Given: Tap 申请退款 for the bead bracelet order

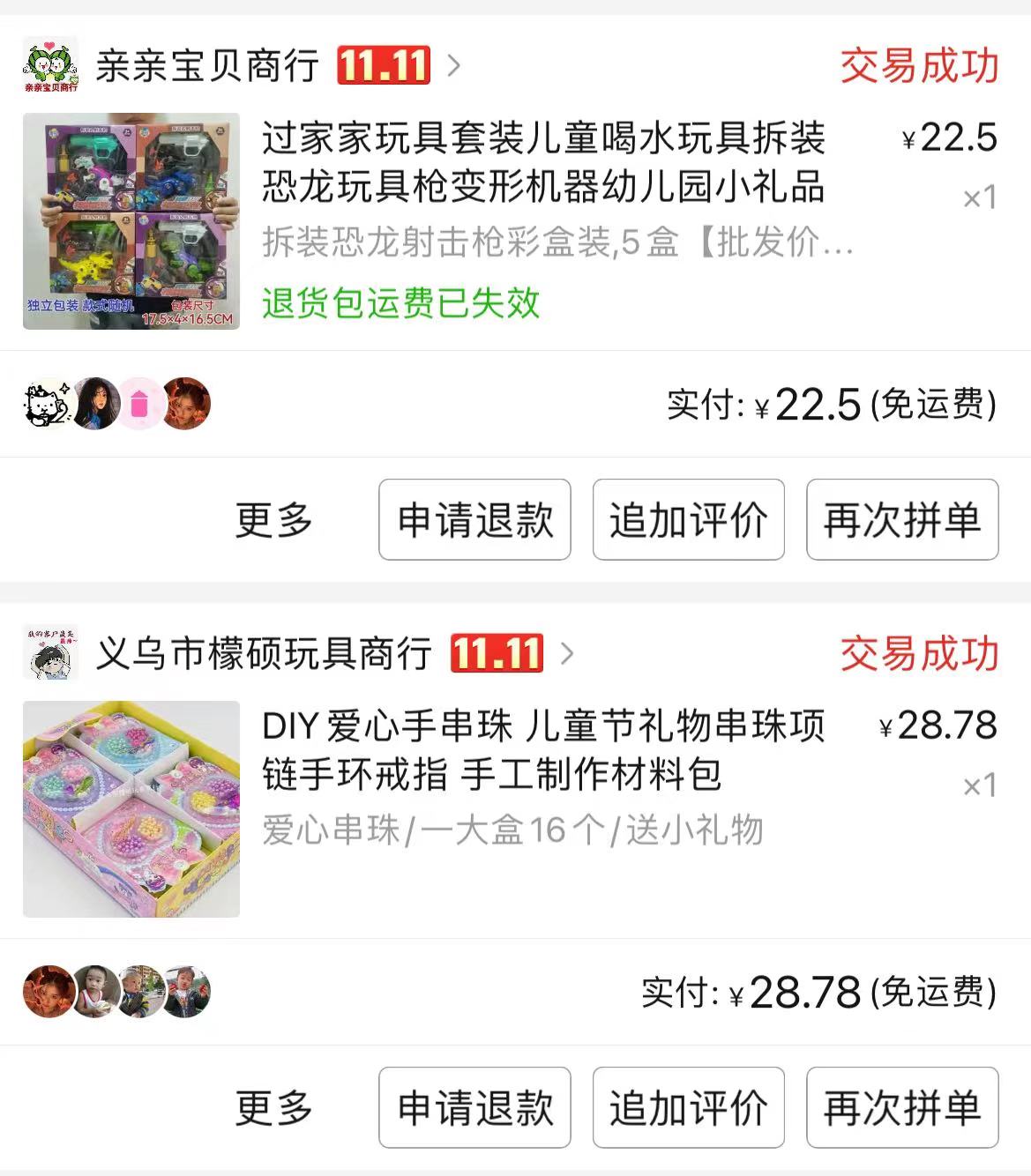Looking at the screenshot, I should click(x=474, y=1107).
